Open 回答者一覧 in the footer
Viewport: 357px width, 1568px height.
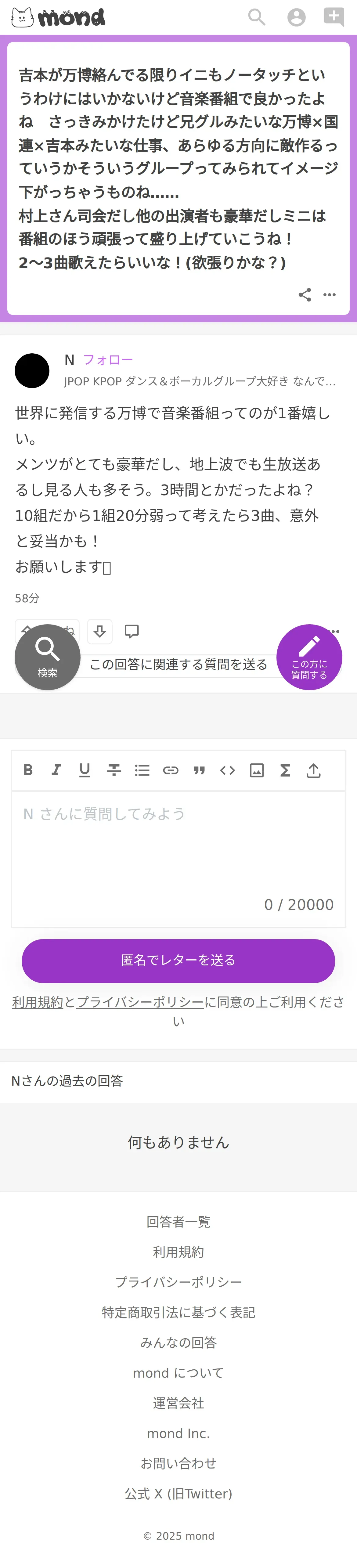click(178, 1222)
